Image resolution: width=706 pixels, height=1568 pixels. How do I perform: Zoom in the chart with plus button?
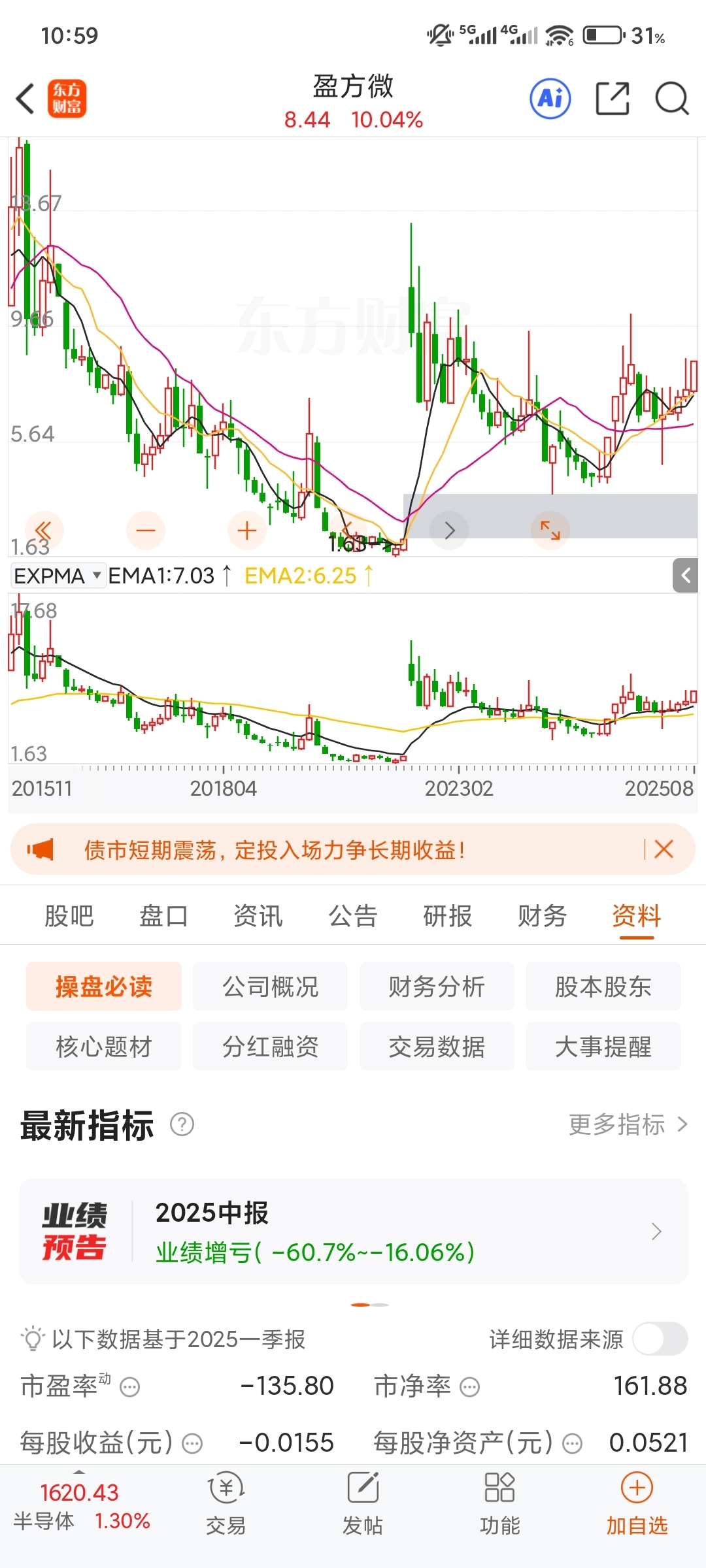[x=247, y=531]
